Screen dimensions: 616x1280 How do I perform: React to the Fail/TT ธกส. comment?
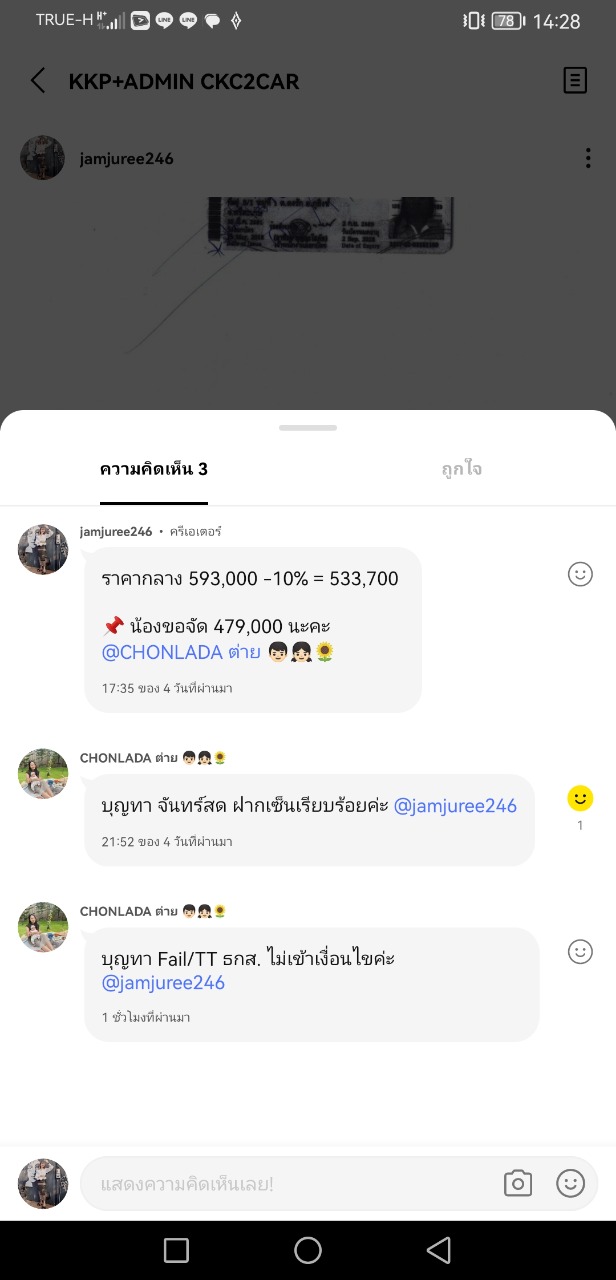580,952
